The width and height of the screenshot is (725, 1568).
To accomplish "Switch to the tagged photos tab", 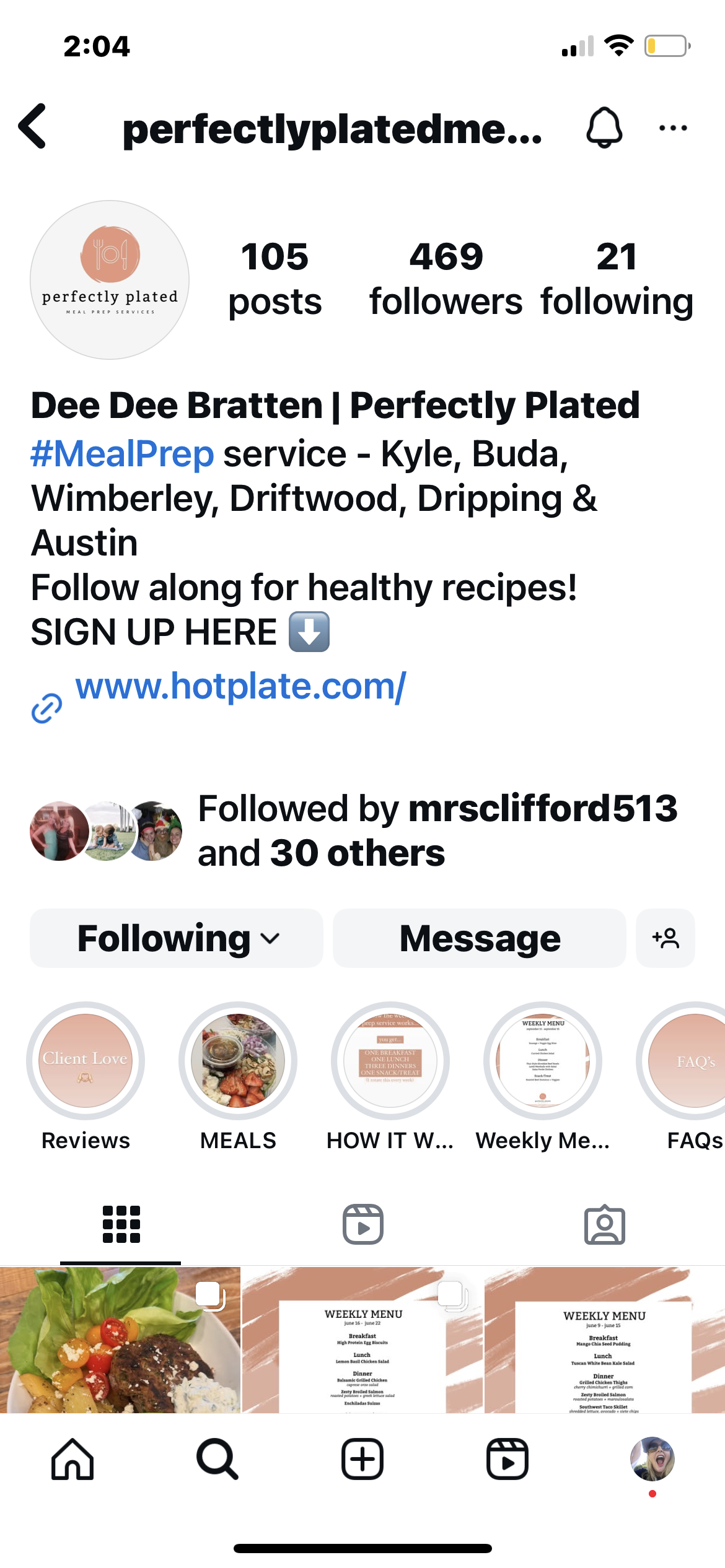I will point(604,1224).
